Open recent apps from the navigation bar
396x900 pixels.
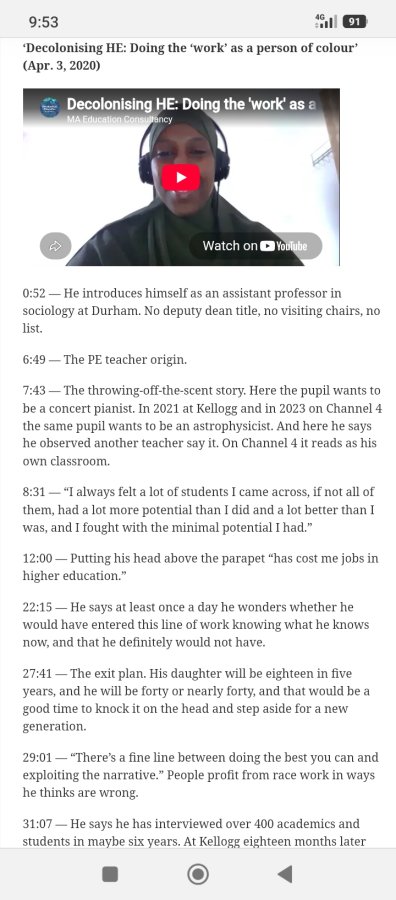pyautogui.click(x=110, y=874)
